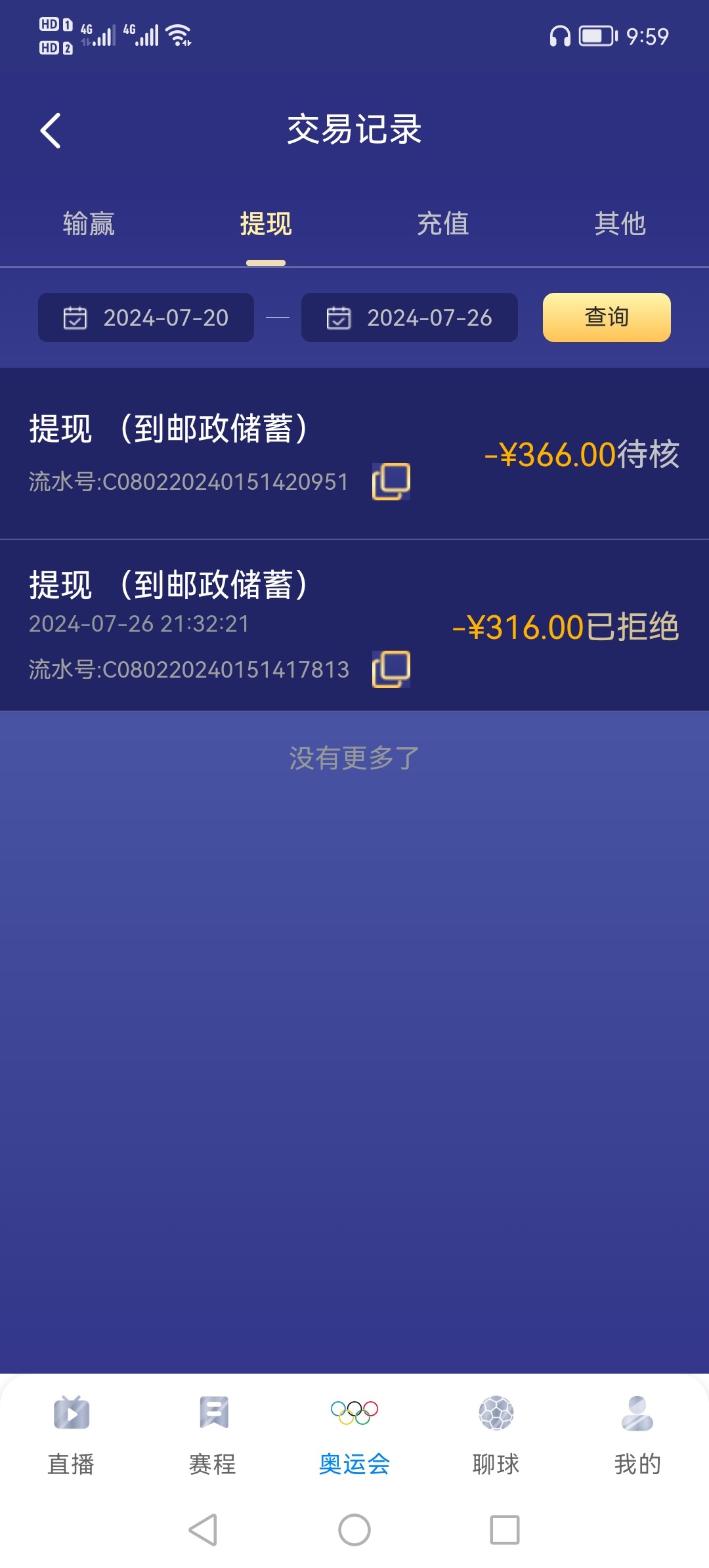Pick start date 2024-07-20

[x=146, y=318]
